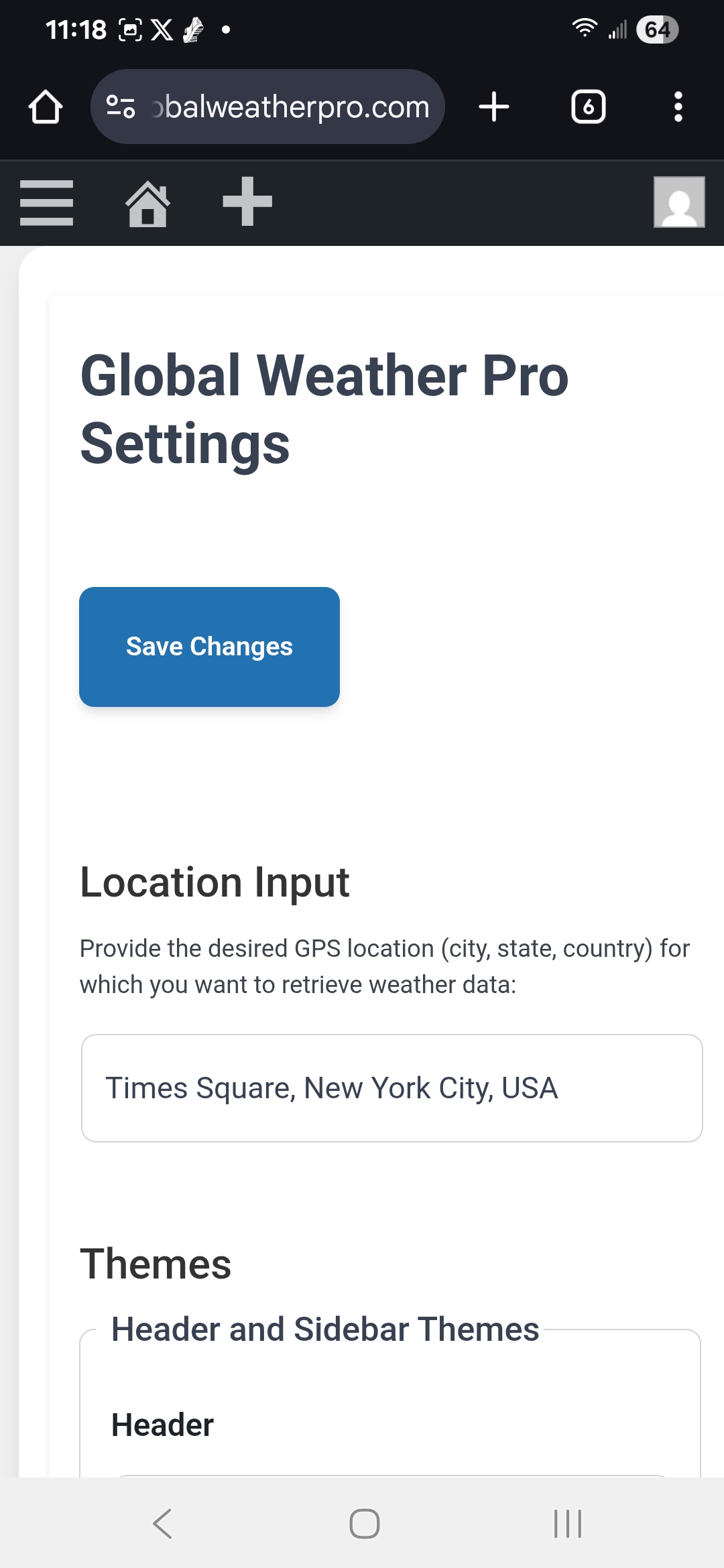Open a new browser tab

click(x=494, y=107)
